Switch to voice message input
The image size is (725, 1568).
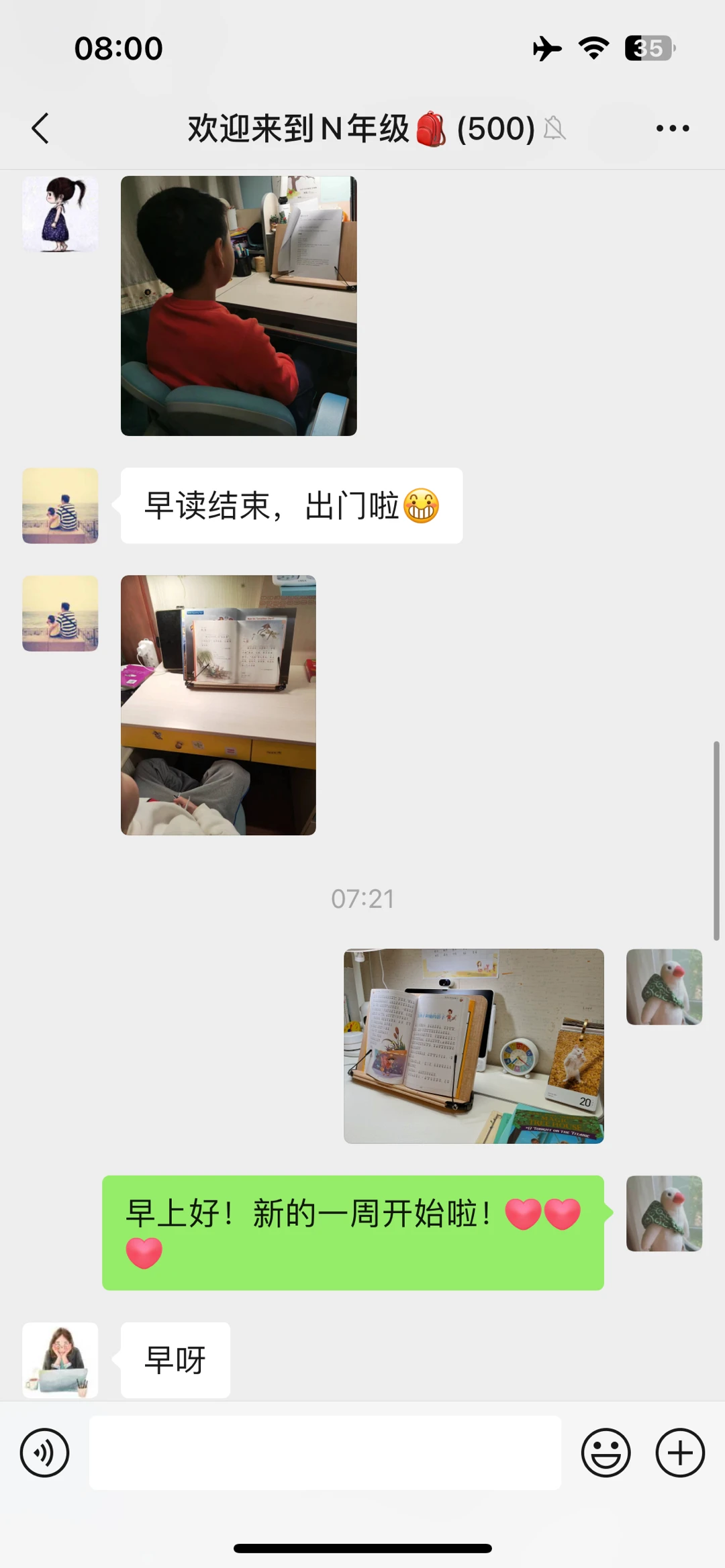[x=44, y=1453]
